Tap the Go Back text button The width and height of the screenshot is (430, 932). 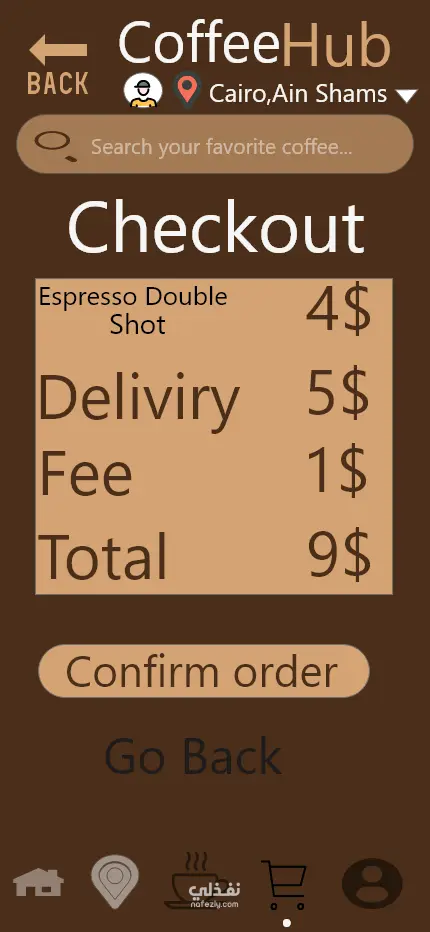(193, 756)
